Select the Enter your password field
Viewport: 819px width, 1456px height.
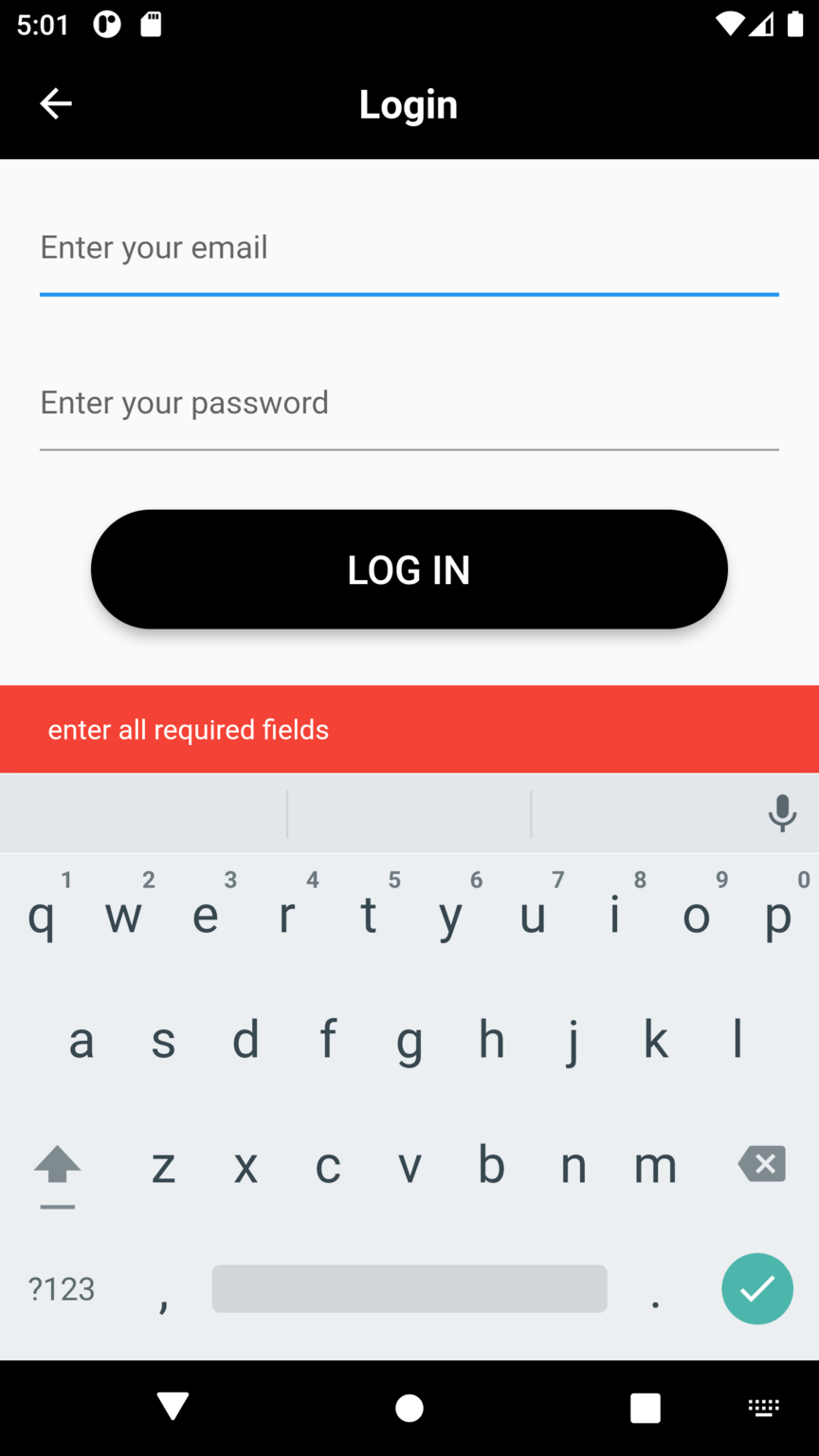[409, 404]
